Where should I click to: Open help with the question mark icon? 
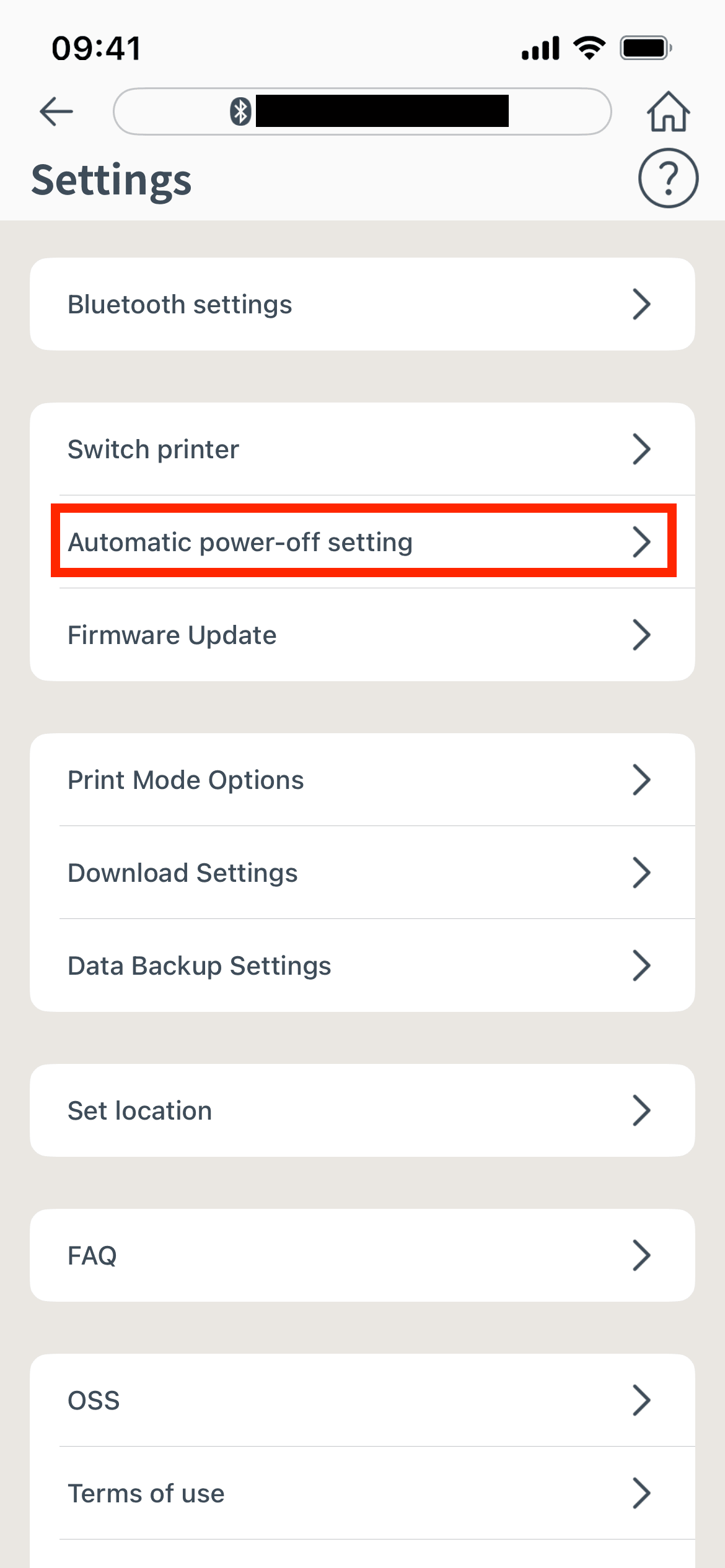[668, 178]
